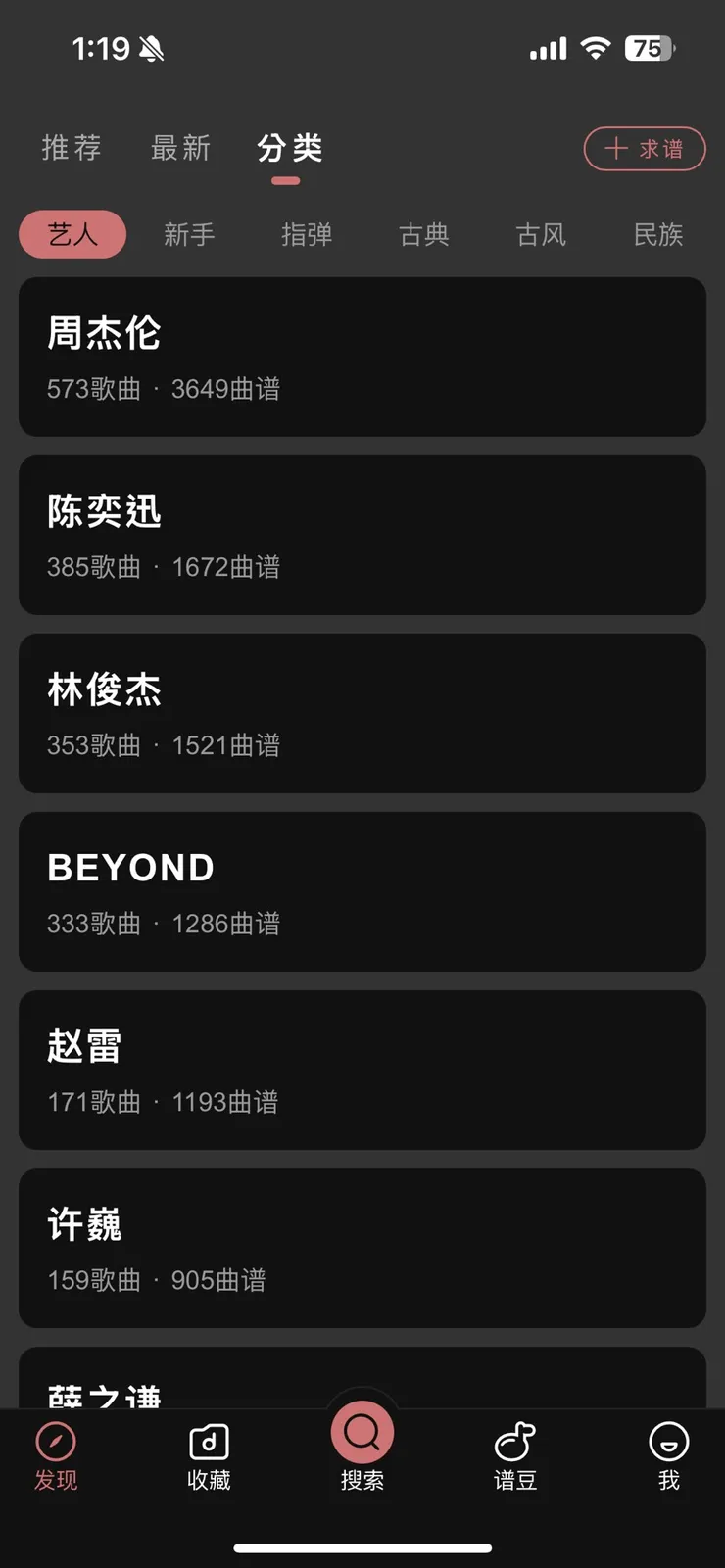Choose the 古风 category
This screenshot has width=725, height=1568.
coord(541,234)
